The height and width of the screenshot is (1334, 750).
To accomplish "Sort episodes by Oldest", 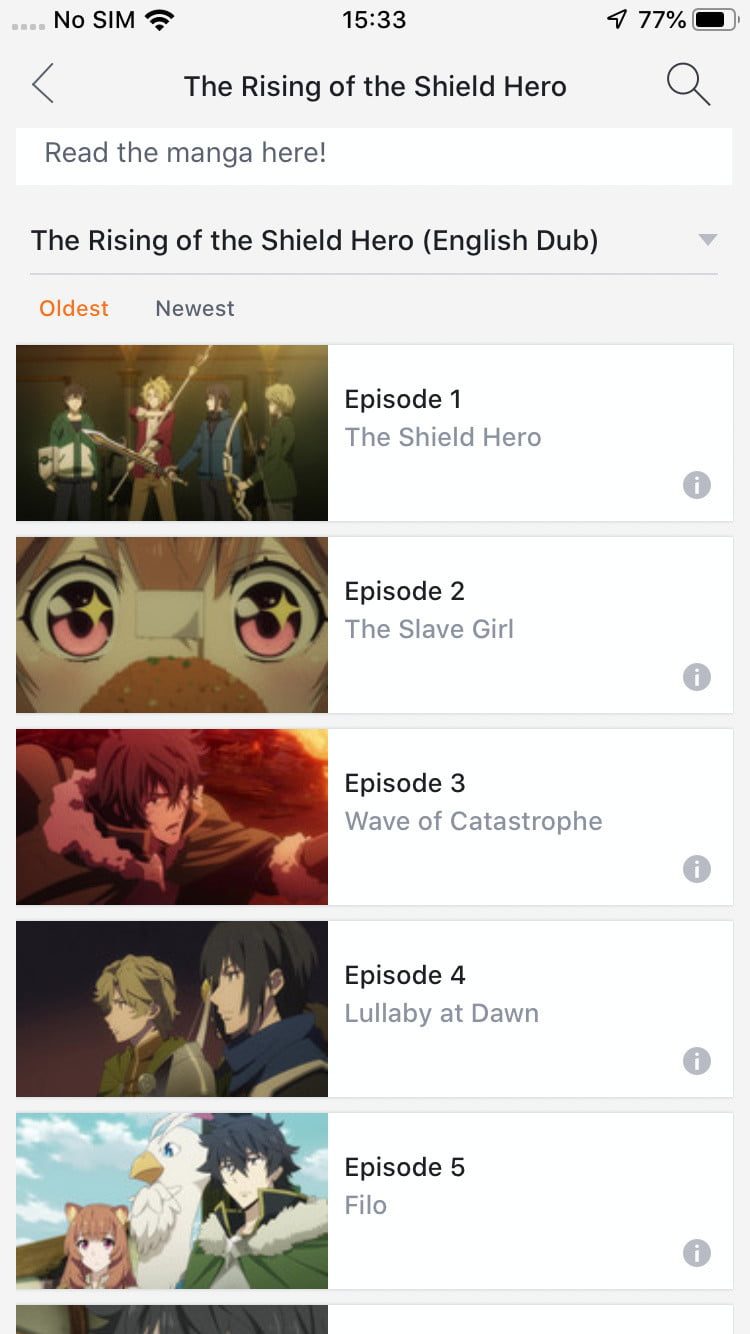I will click(x=74, y=308).
